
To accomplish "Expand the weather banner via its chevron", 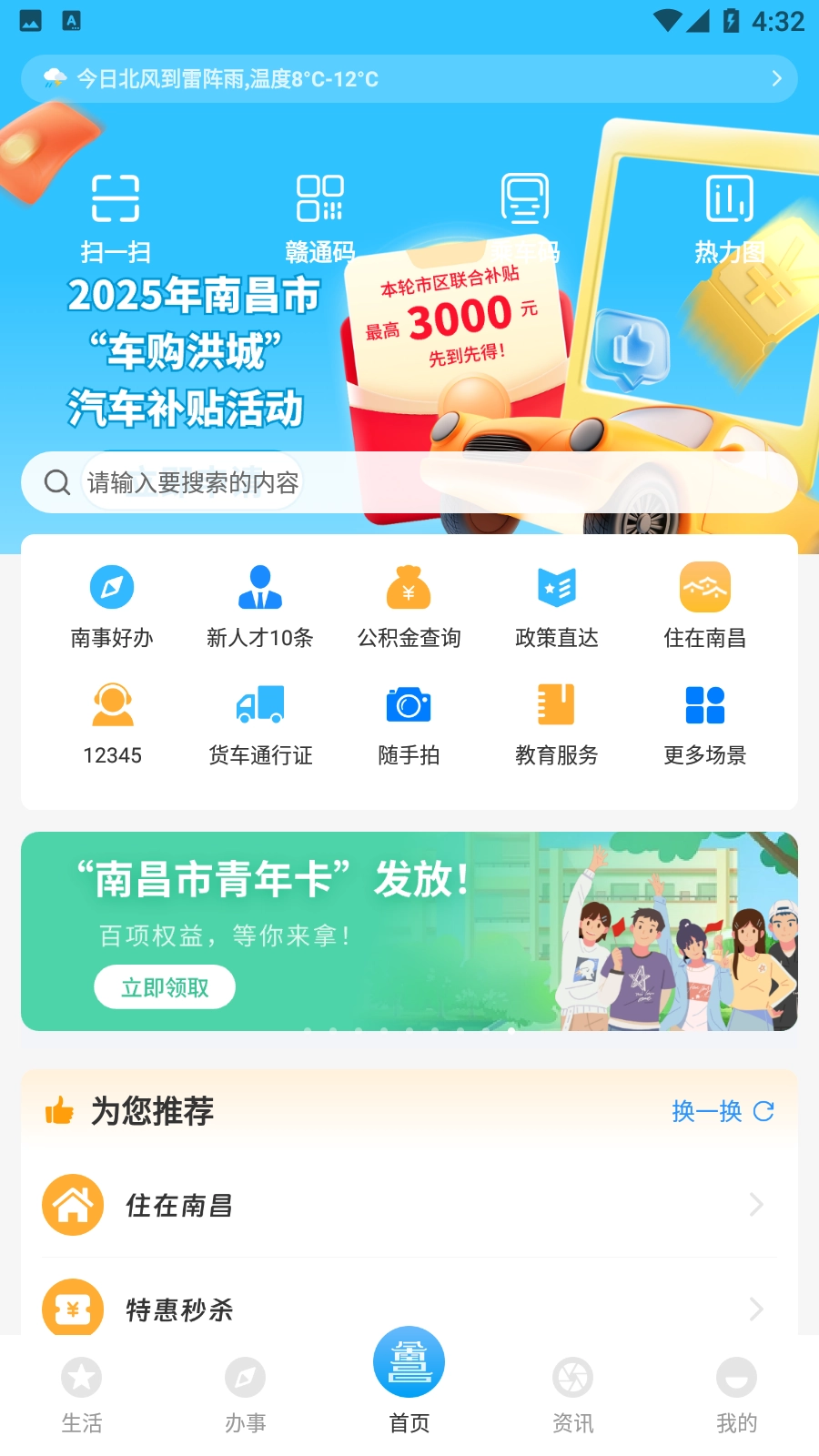I will pyautogui.click(x=774, y=79).
